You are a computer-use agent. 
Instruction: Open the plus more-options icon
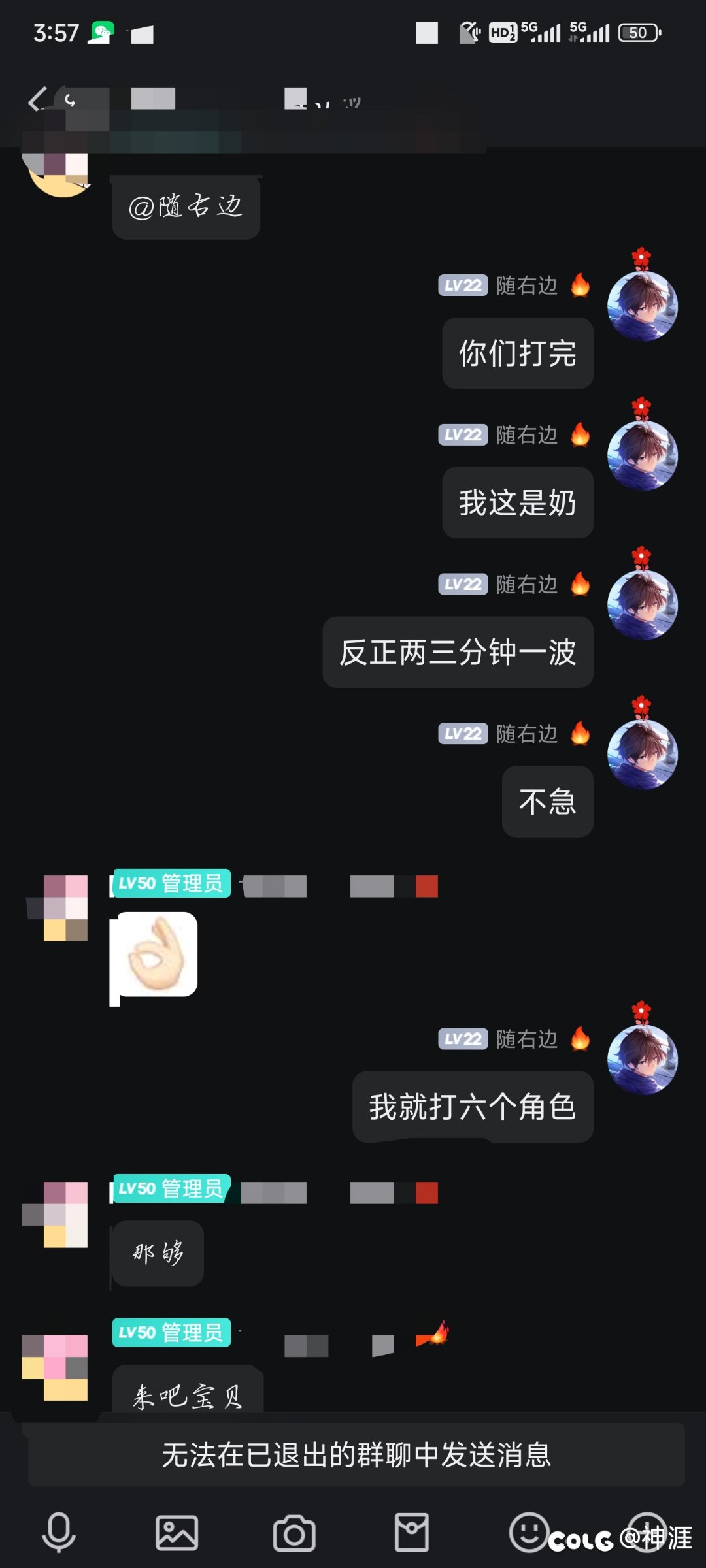[647, 1532]
